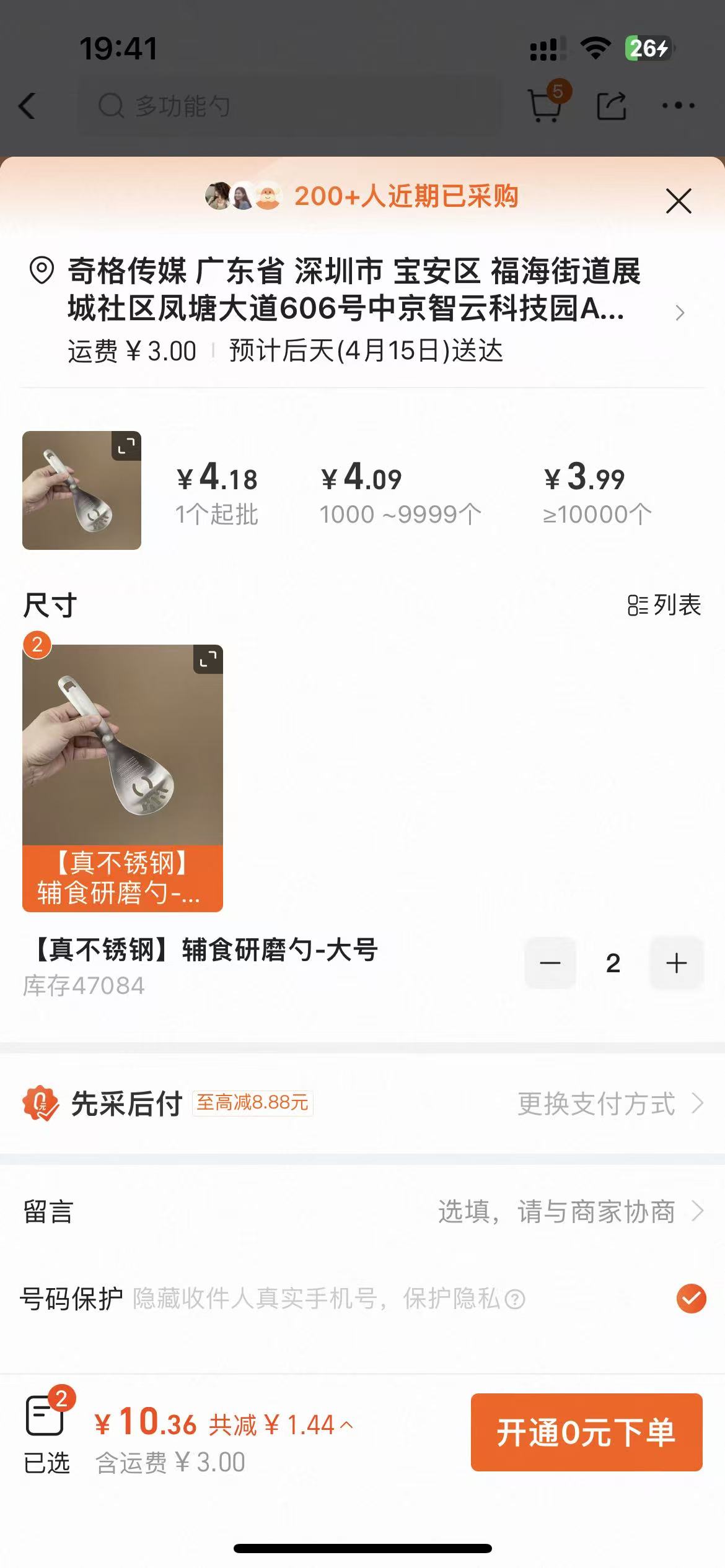Enlarge the small product thumbnail

click(x=126, y=446)
